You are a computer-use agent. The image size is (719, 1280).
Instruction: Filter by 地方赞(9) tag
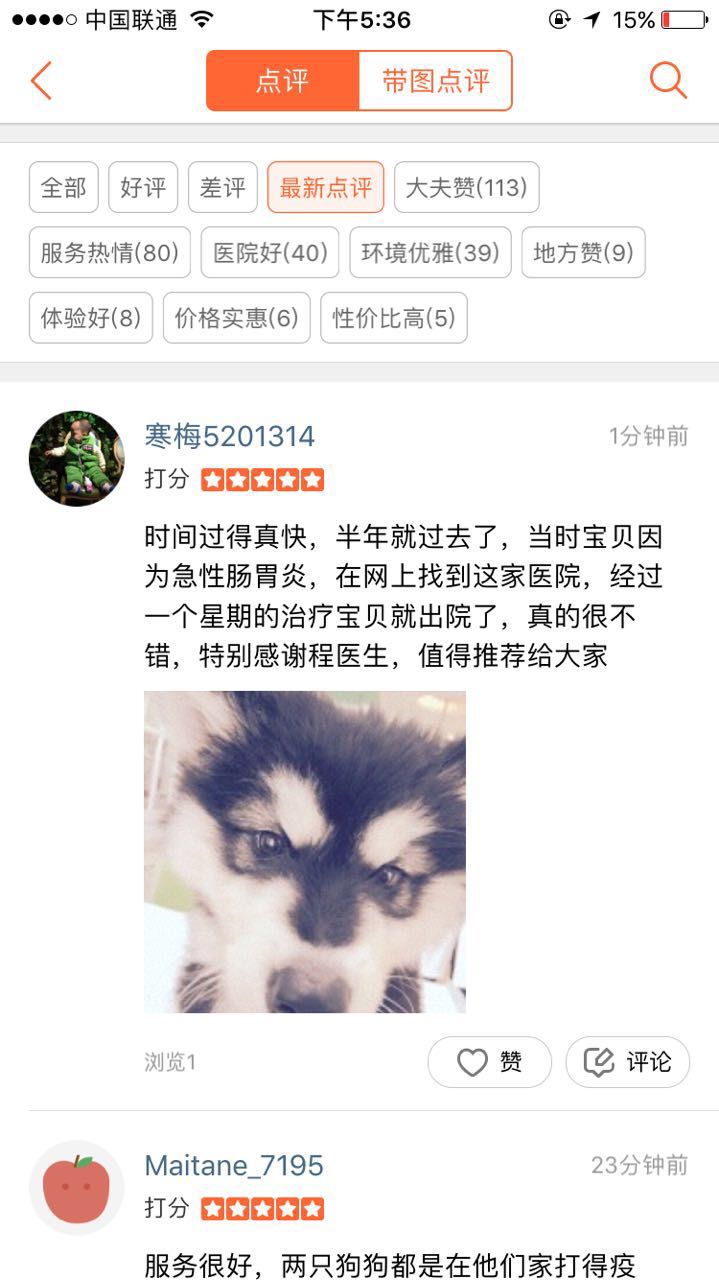click(x=583, y=252)
